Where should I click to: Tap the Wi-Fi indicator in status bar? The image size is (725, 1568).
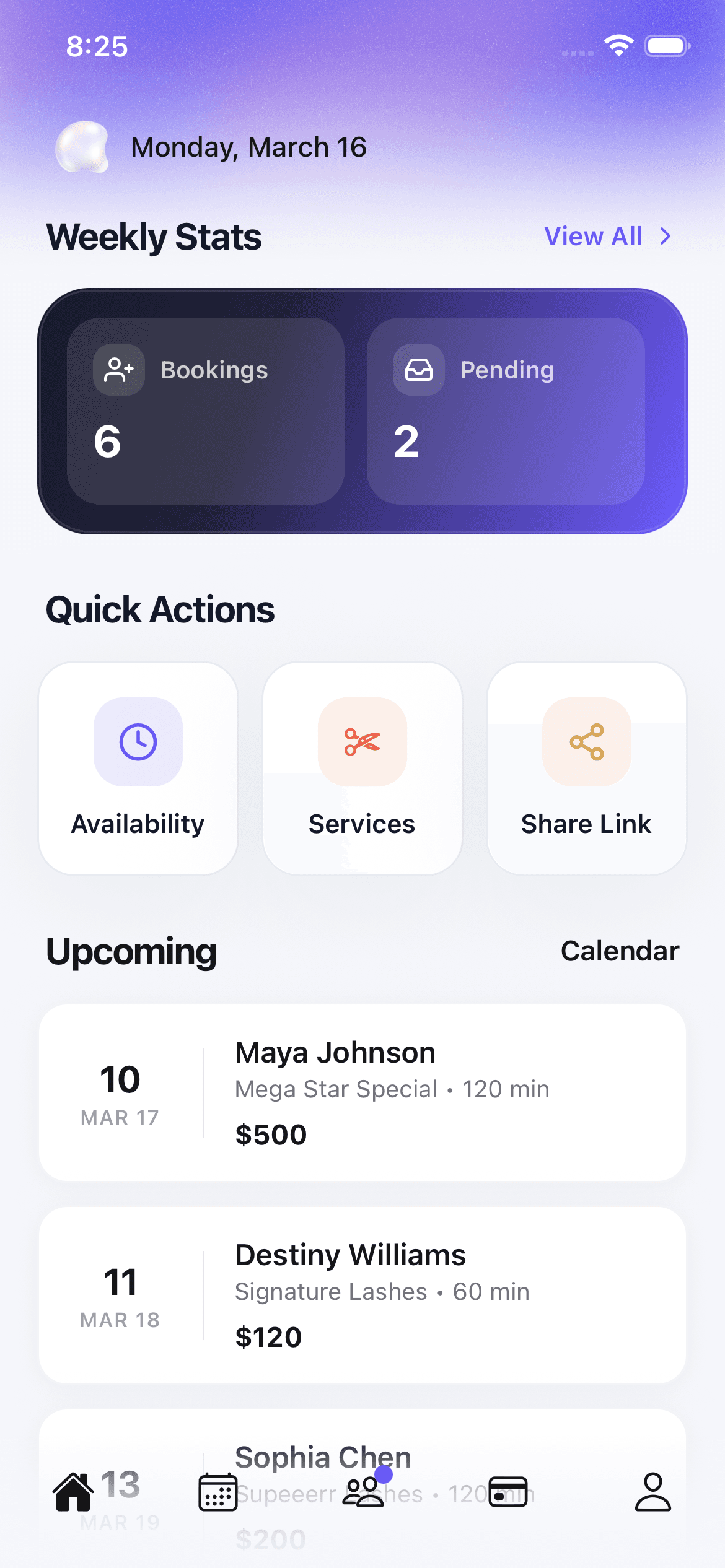[618, 45]
